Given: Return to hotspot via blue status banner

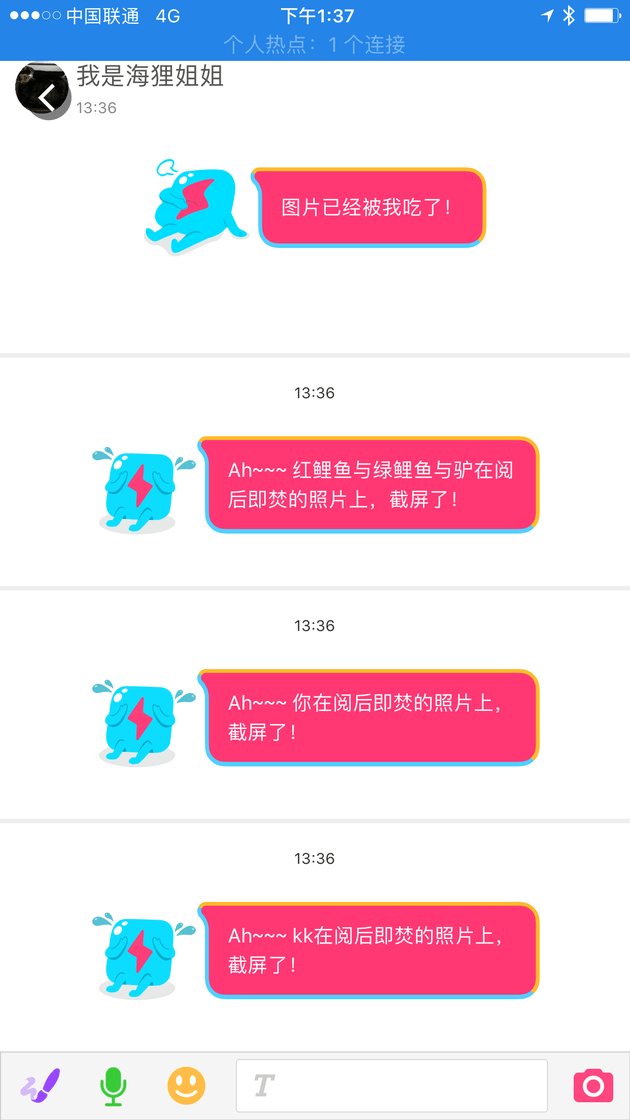Looking at the screenshot, I should coord(315,45).
